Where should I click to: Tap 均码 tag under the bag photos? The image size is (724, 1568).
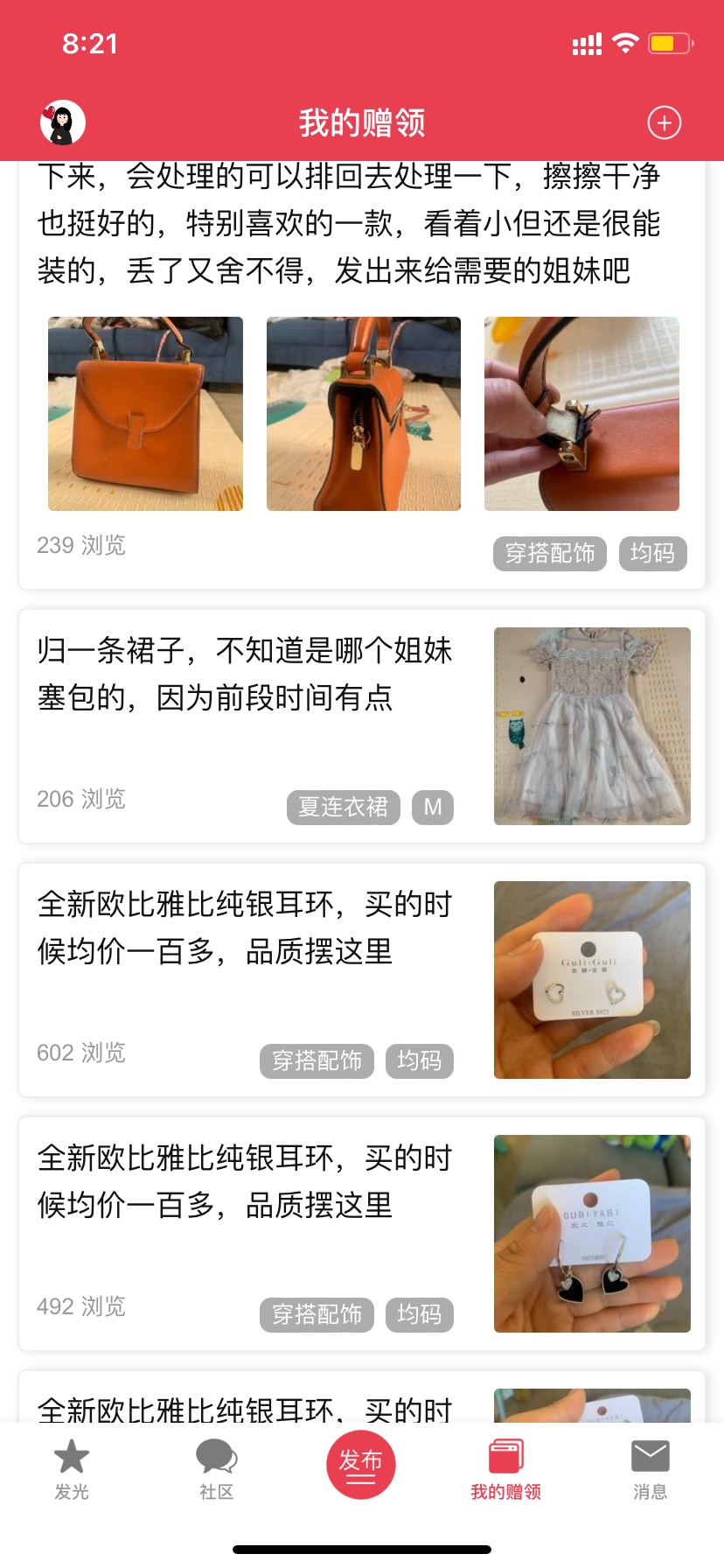(x=652, y=553)
